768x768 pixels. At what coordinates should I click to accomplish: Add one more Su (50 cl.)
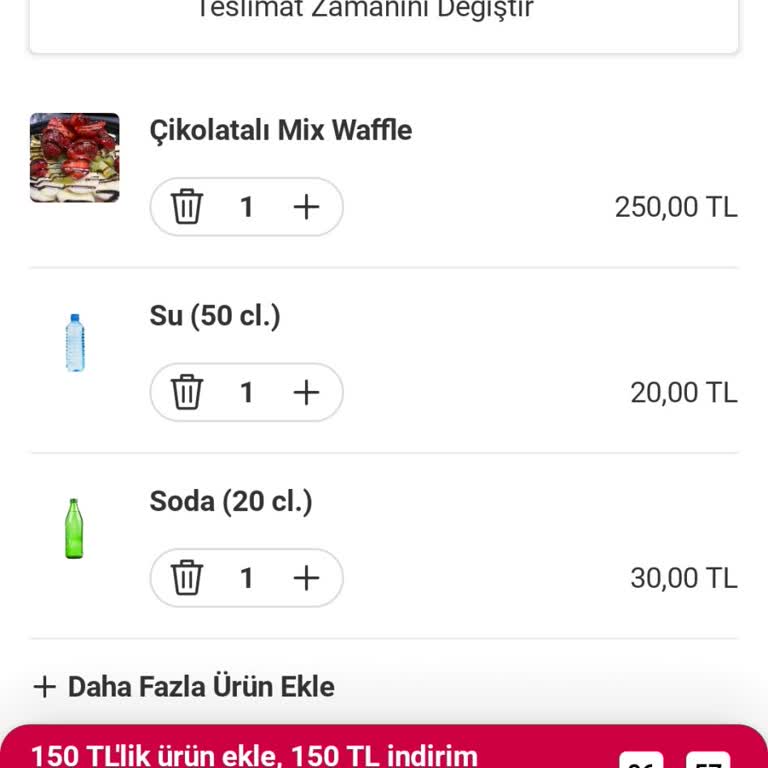point(306,392)
